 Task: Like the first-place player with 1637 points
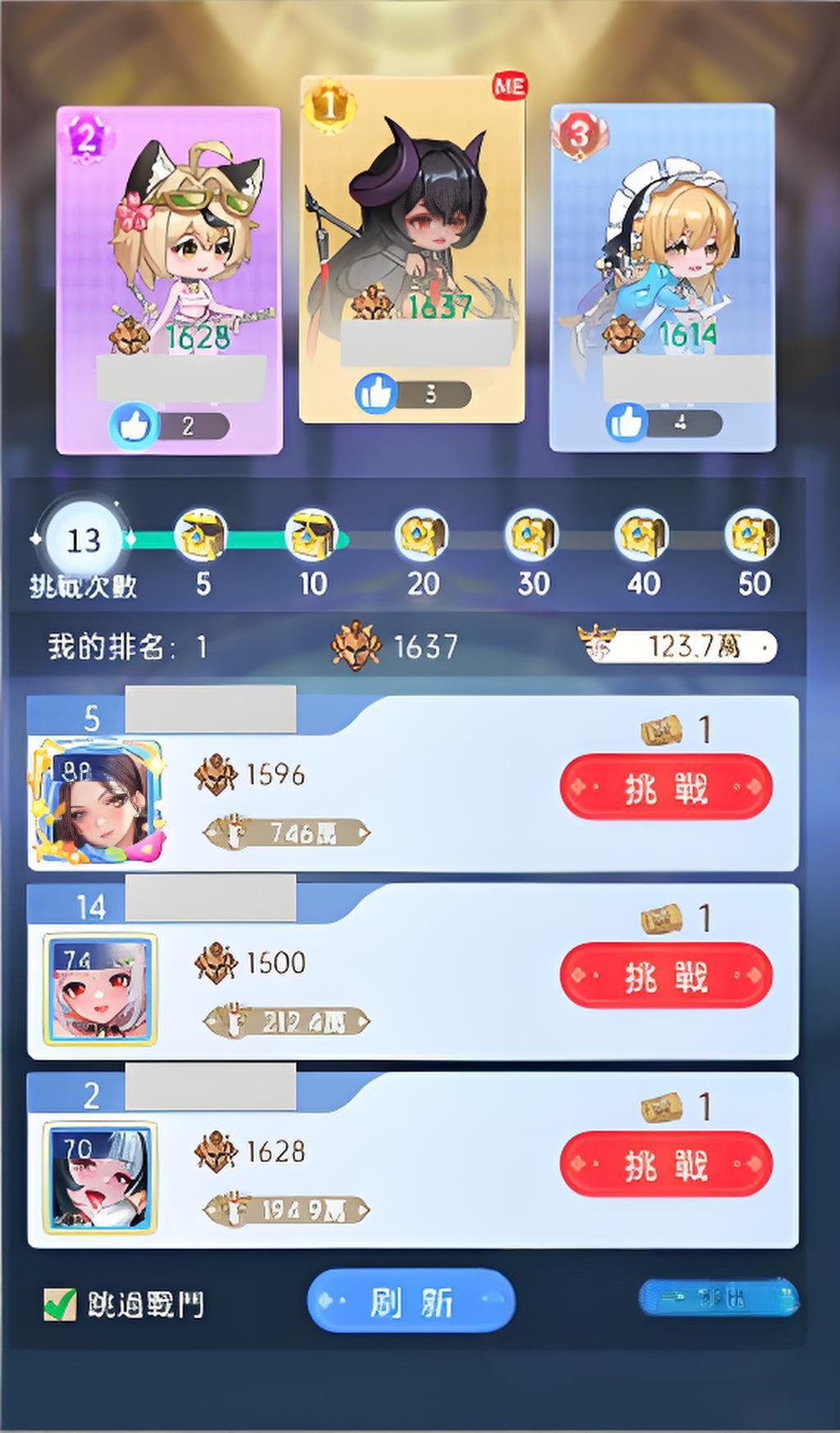(x=377, y=394)
